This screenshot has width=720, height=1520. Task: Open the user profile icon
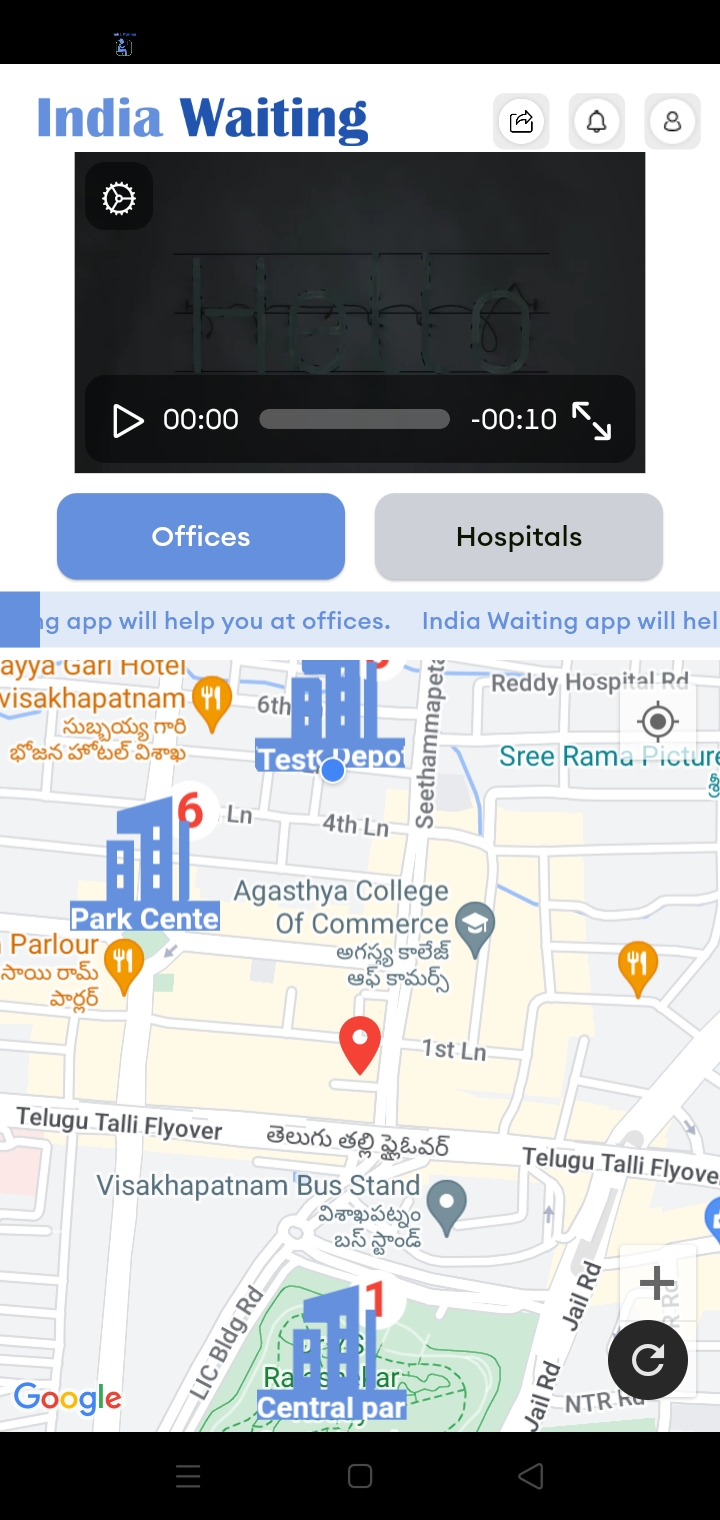tap(672, 122)
